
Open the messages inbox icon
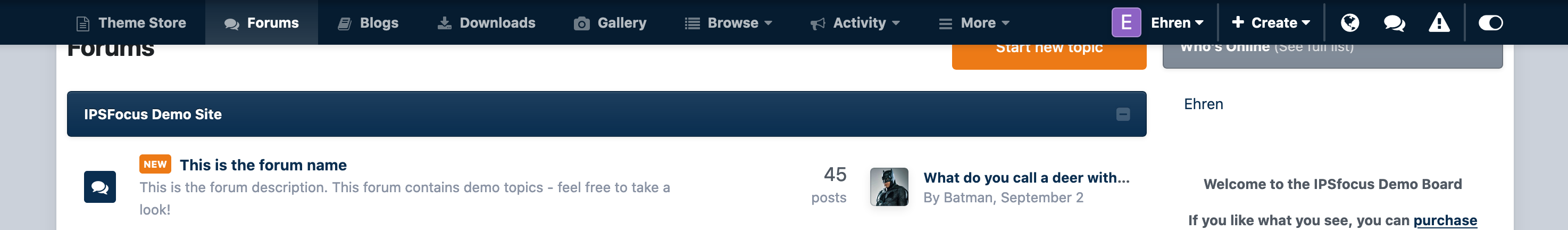(x=1394, y=22)
